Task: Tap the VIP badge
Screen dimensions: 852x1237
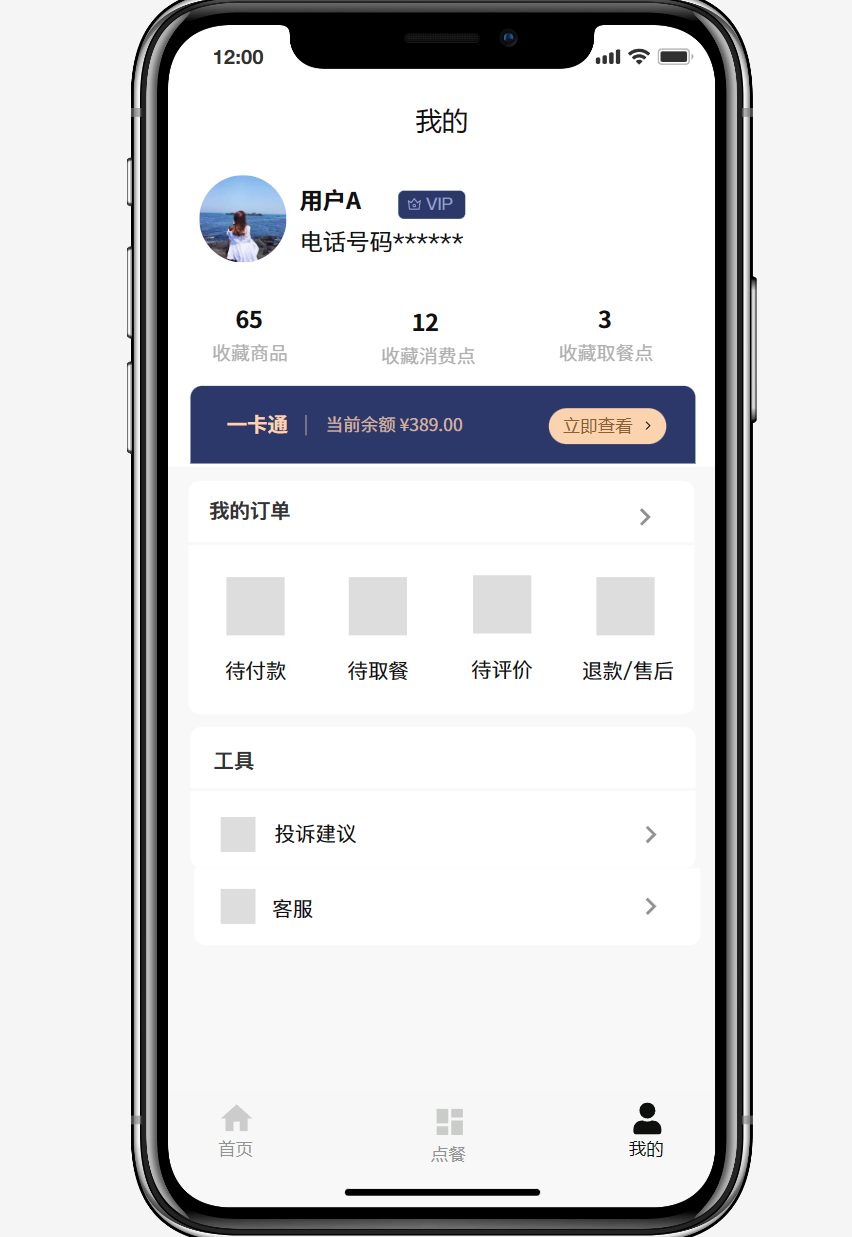Action: (x=431, y=204)
